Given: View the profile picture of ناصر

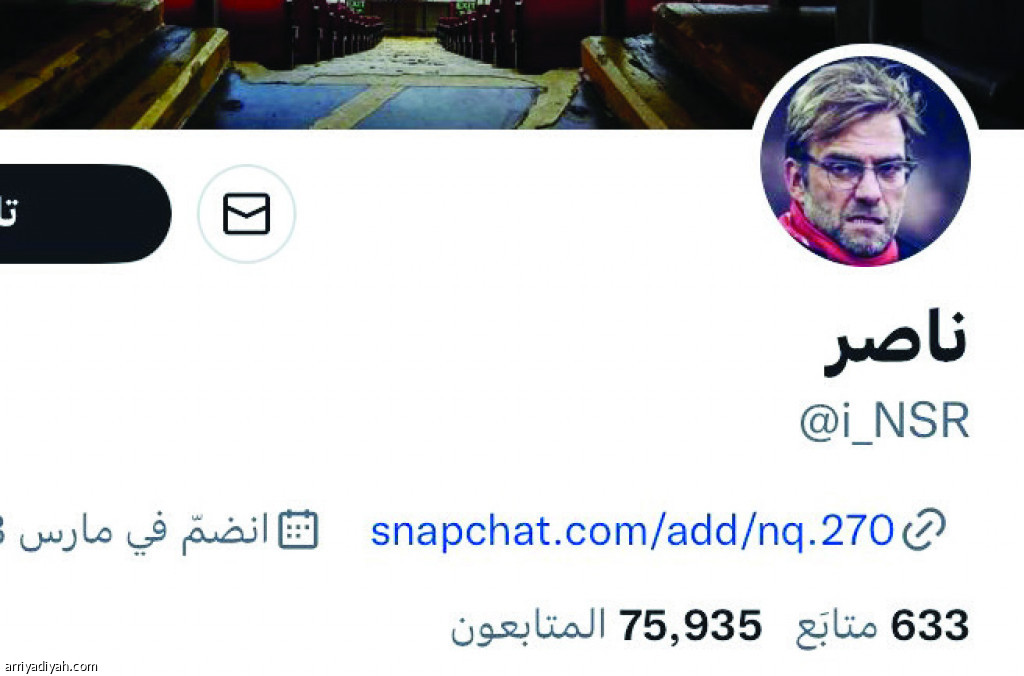Looking at the screenshot, I should pos(865,160).
